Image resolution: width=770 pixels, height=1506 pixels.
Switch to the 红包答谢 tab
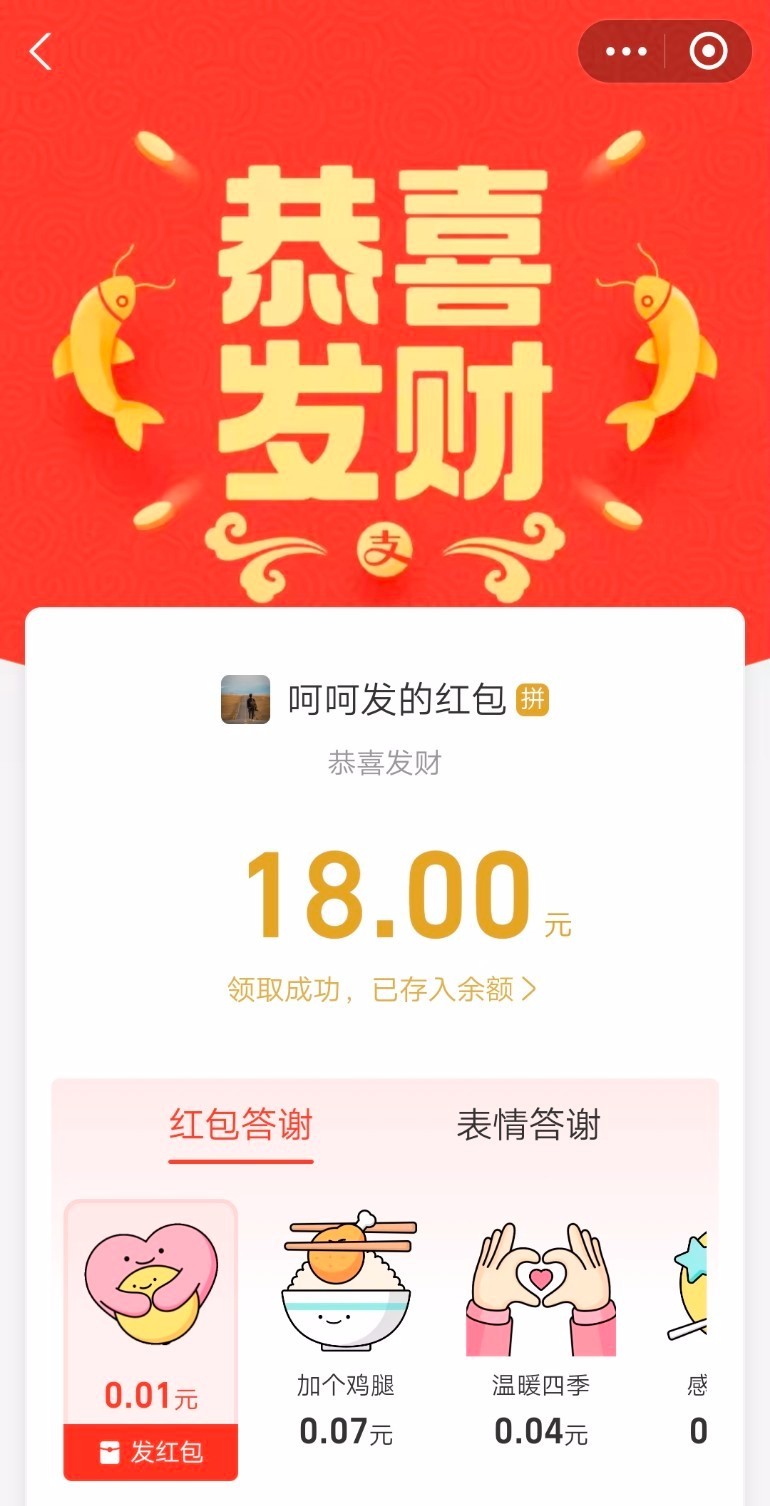241,1126
